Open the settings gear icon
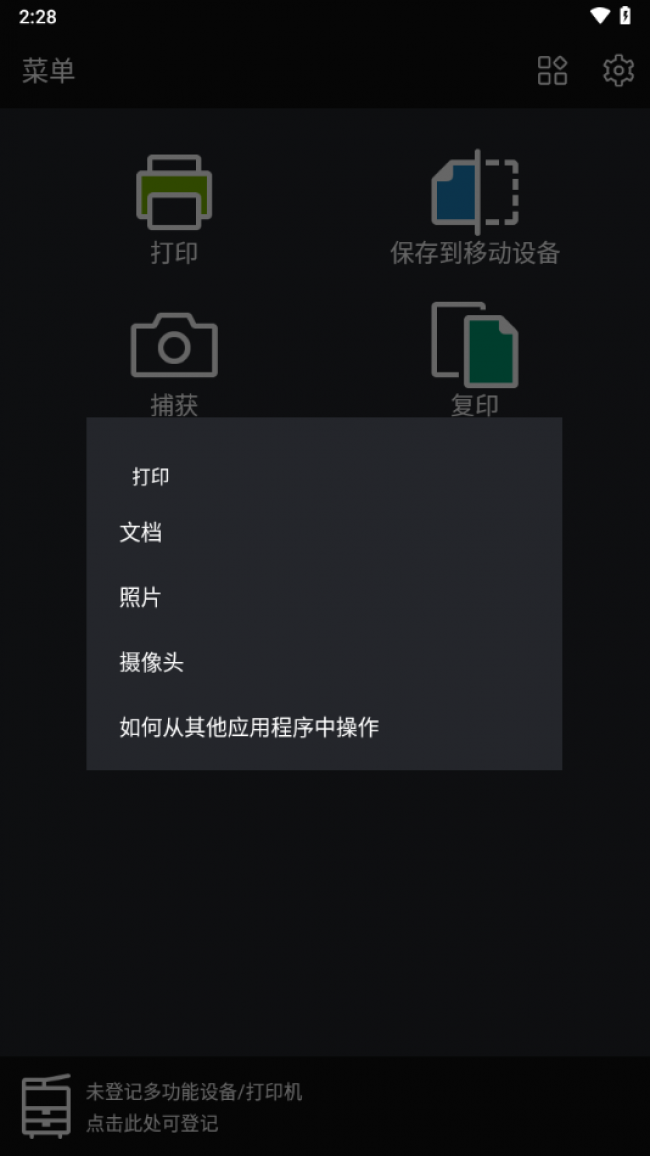Viewport: 650px width, 1156px height. pyautogui.click(x=618, y=71)
